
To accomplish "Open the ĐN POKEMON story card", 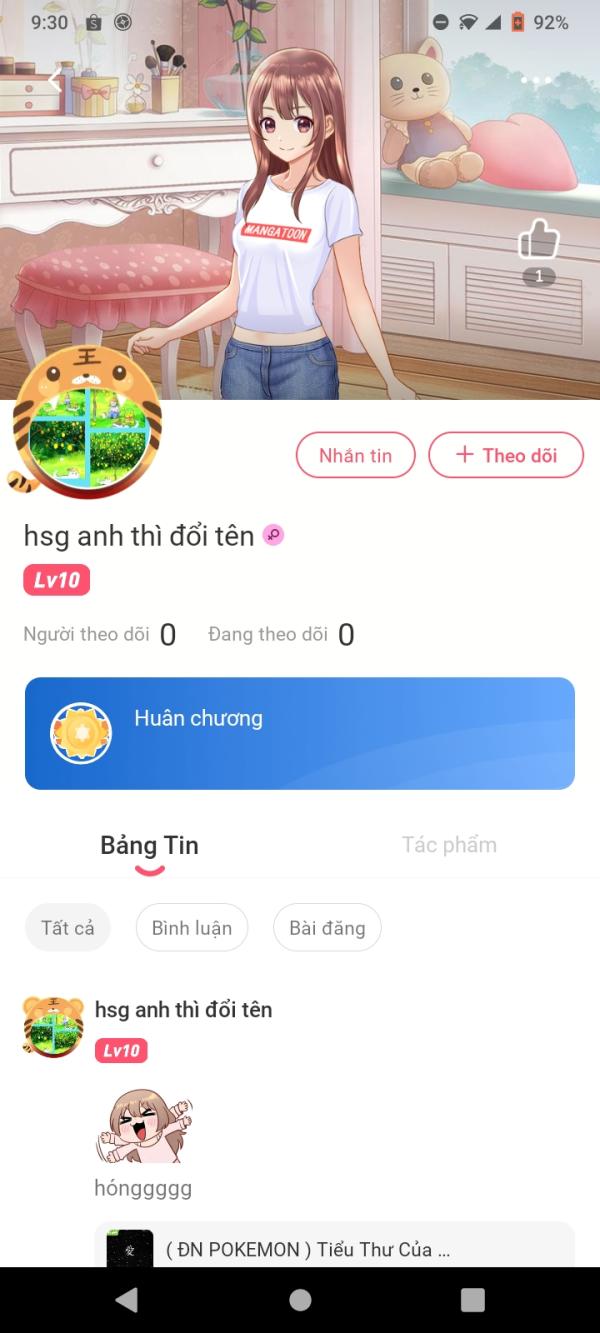I will click(335, 1248).
